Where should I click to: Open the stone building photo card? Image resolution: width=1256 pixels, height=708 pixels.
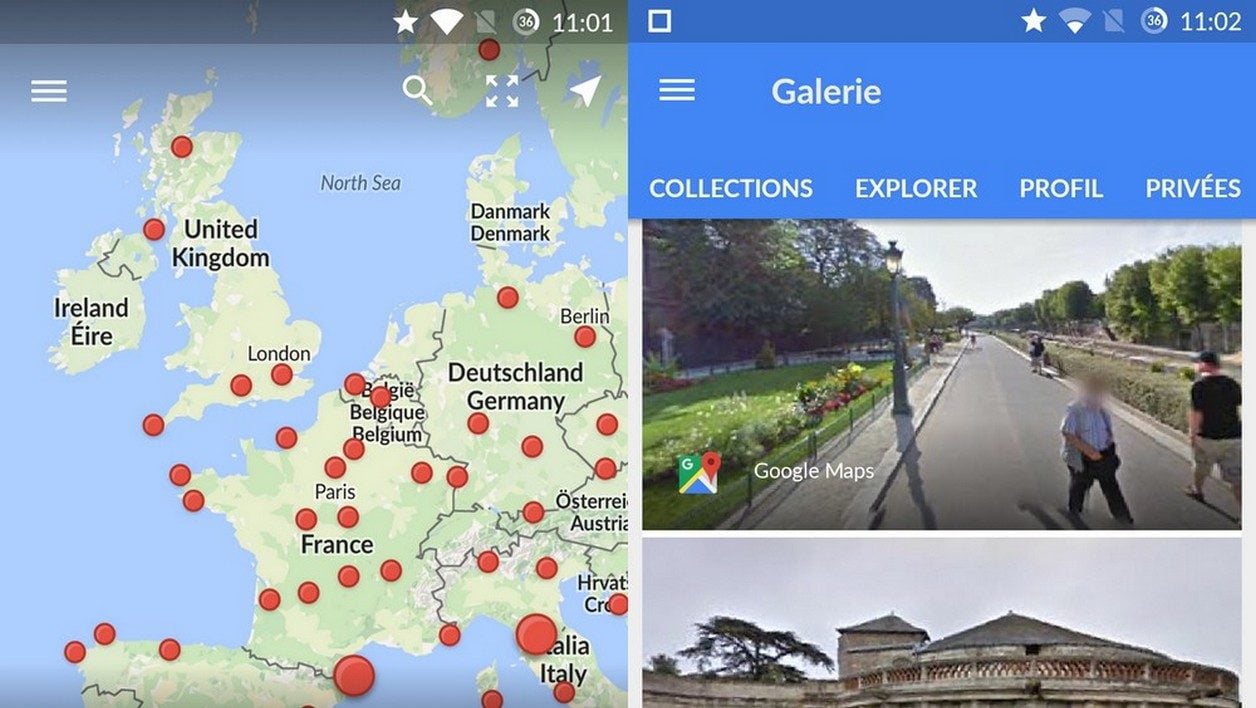(x=940, y=625)
